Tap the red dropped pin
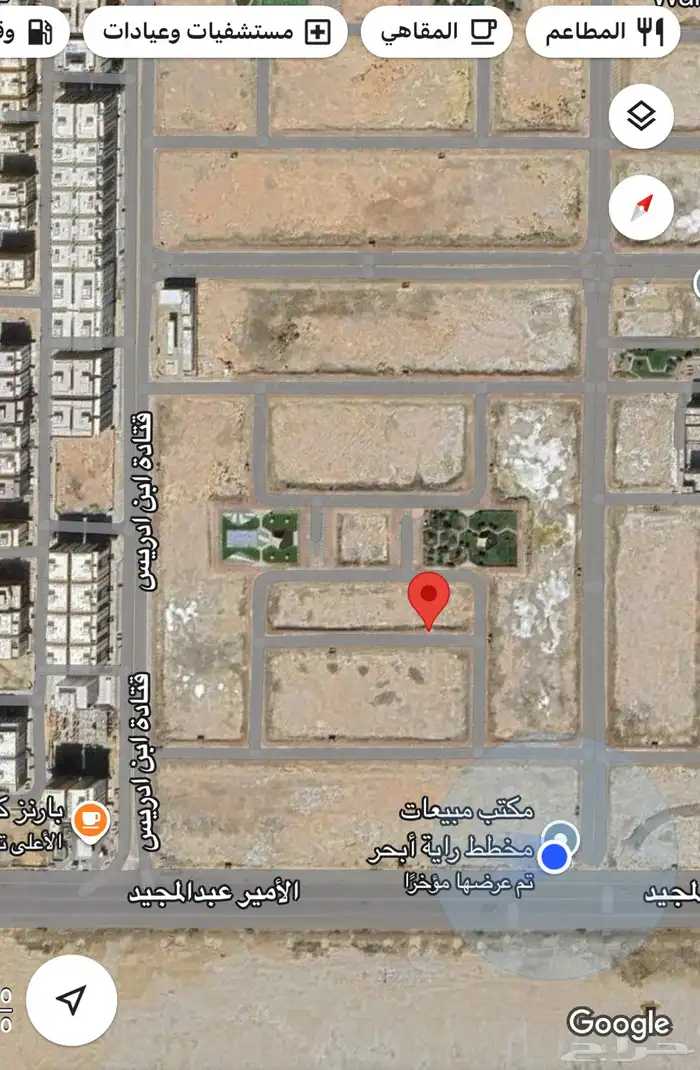The image size is (700, 1070). [429, 598]
